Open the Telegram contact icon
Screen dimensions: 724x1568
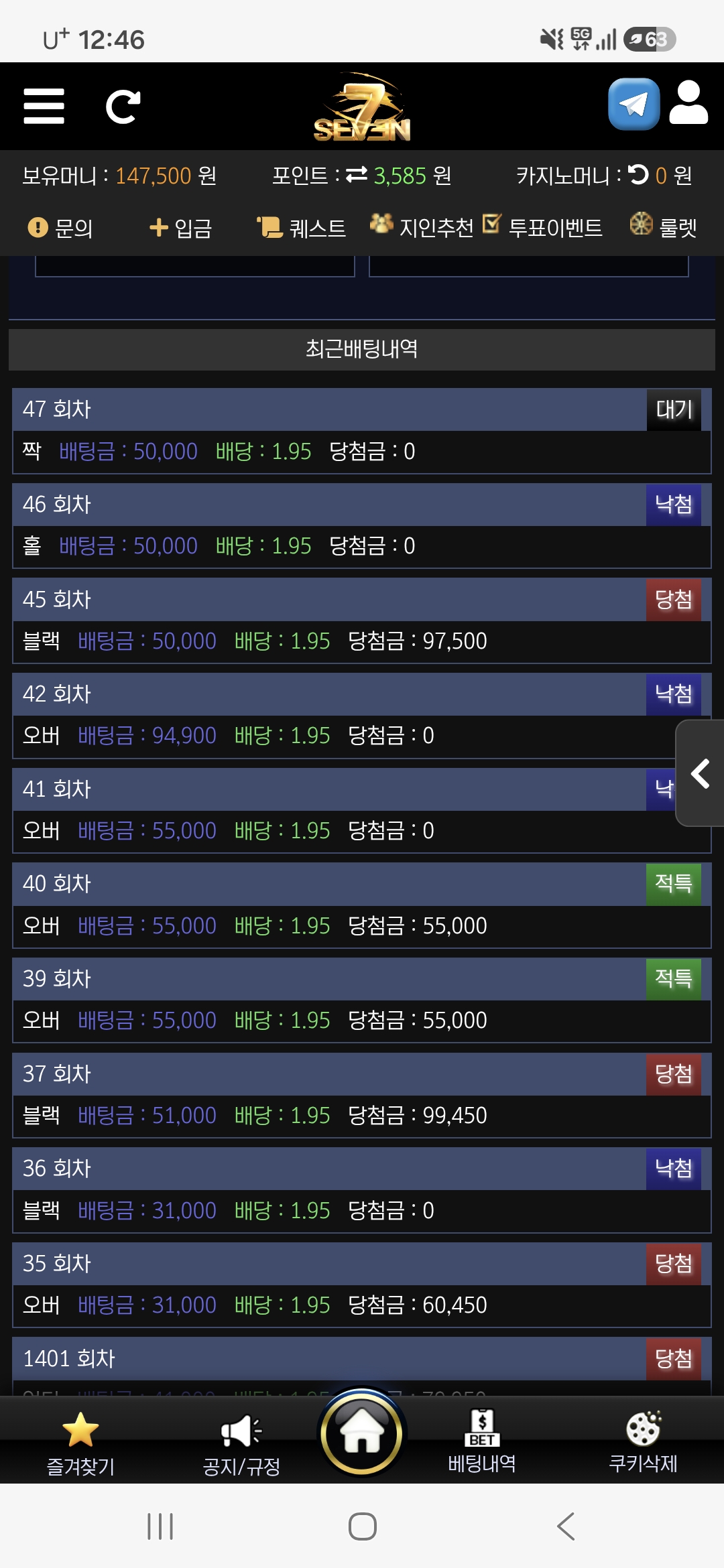click(x=633, y=104)
